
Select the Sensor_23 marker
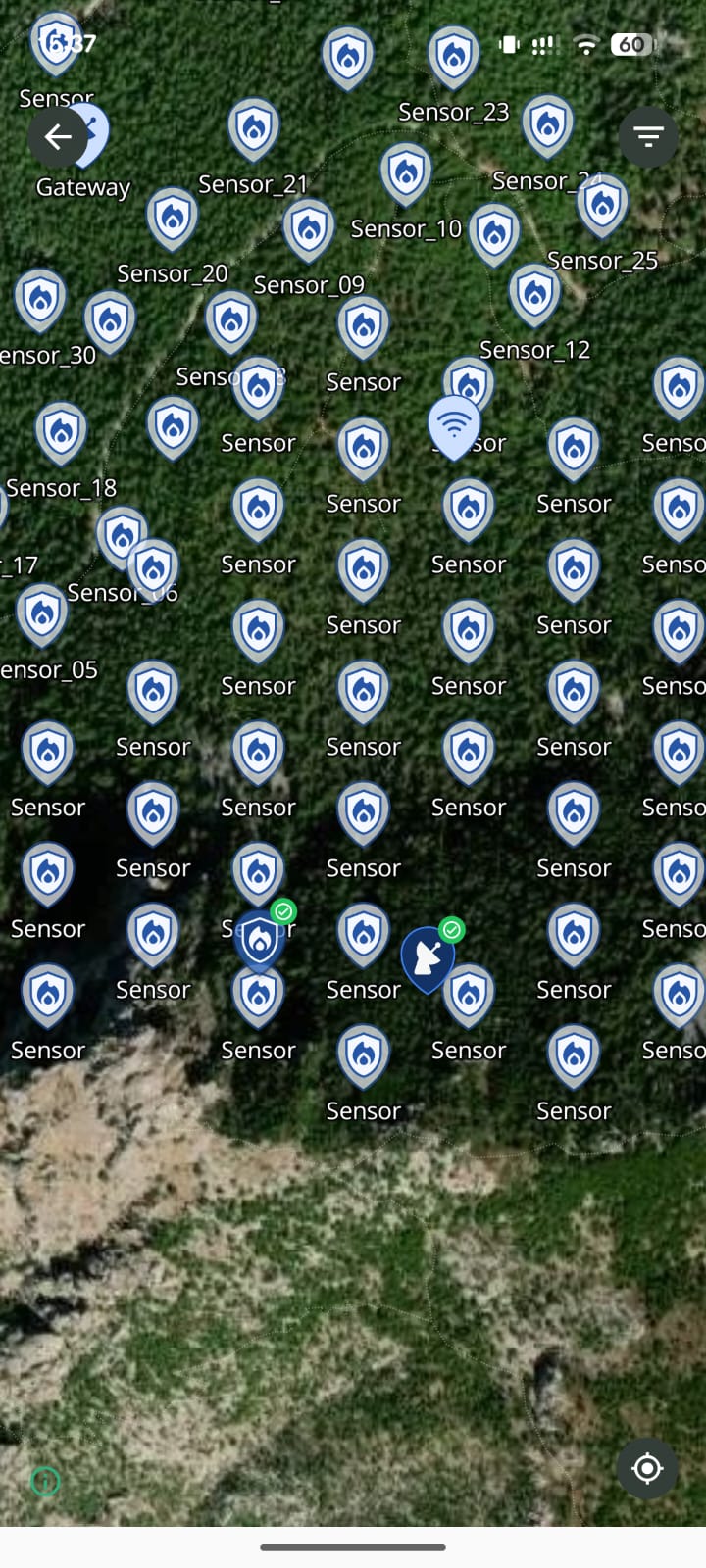point(453,57)
